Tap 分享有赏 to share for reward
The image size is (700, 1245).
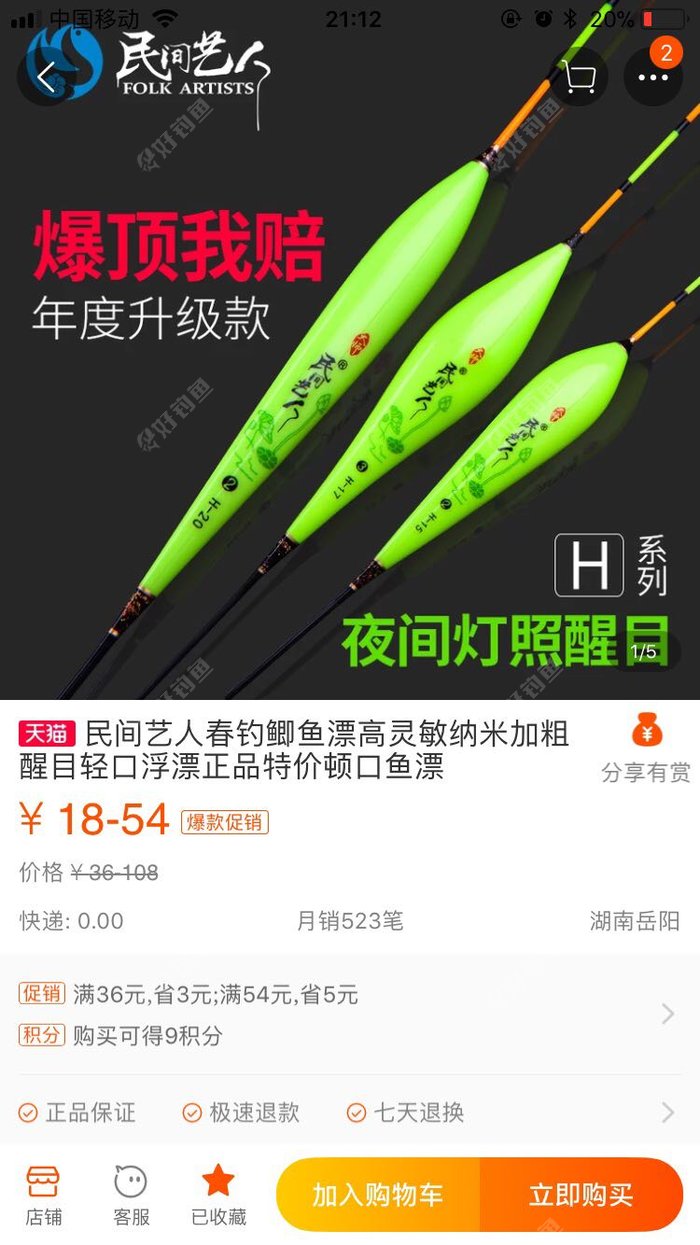click(x=646, y=751)
